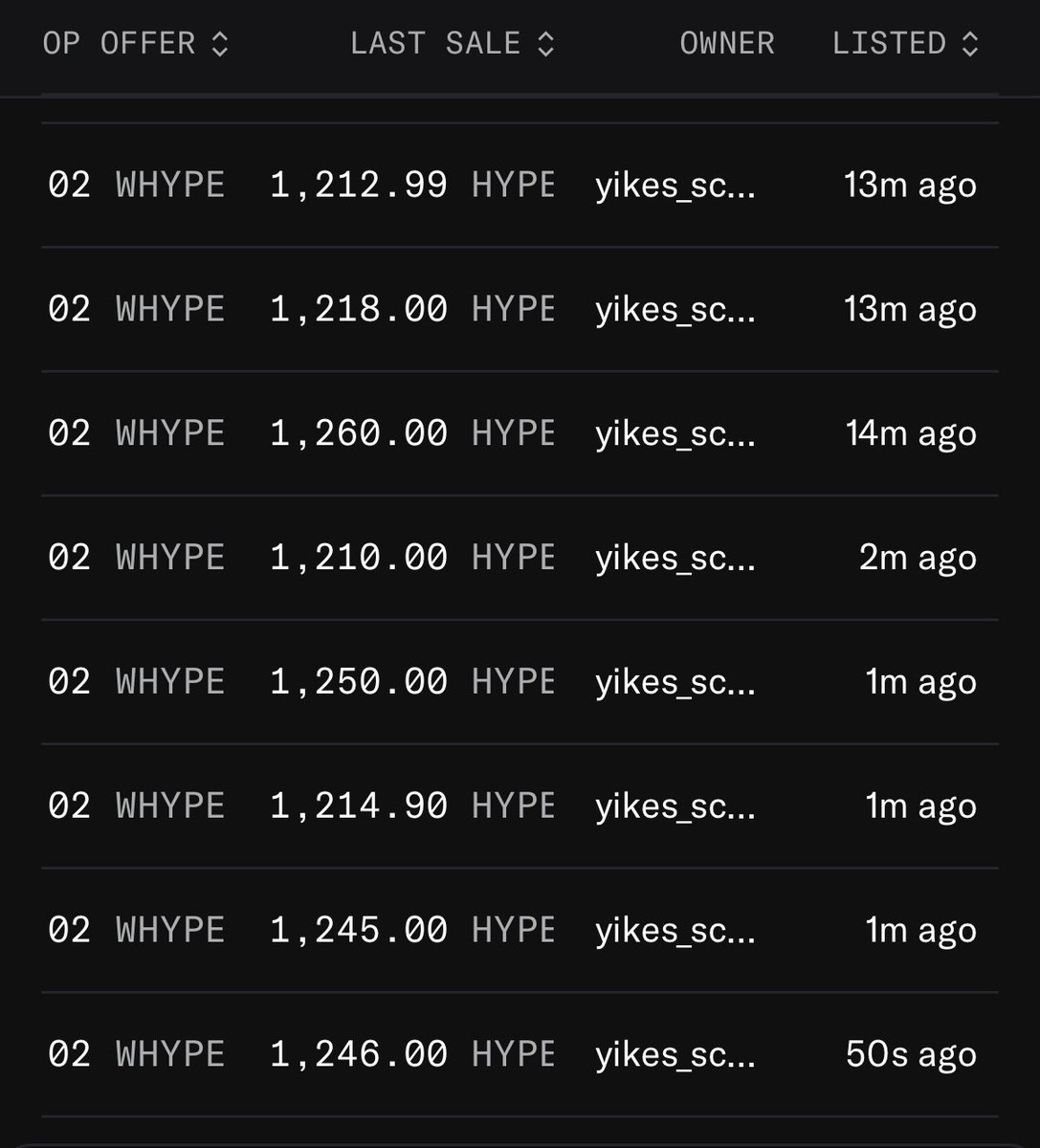This screenshot has height=1148, width=1040.
Task: Open owner yikes_sc profile in the 1,246.00 row
Action: [675, 1055]
